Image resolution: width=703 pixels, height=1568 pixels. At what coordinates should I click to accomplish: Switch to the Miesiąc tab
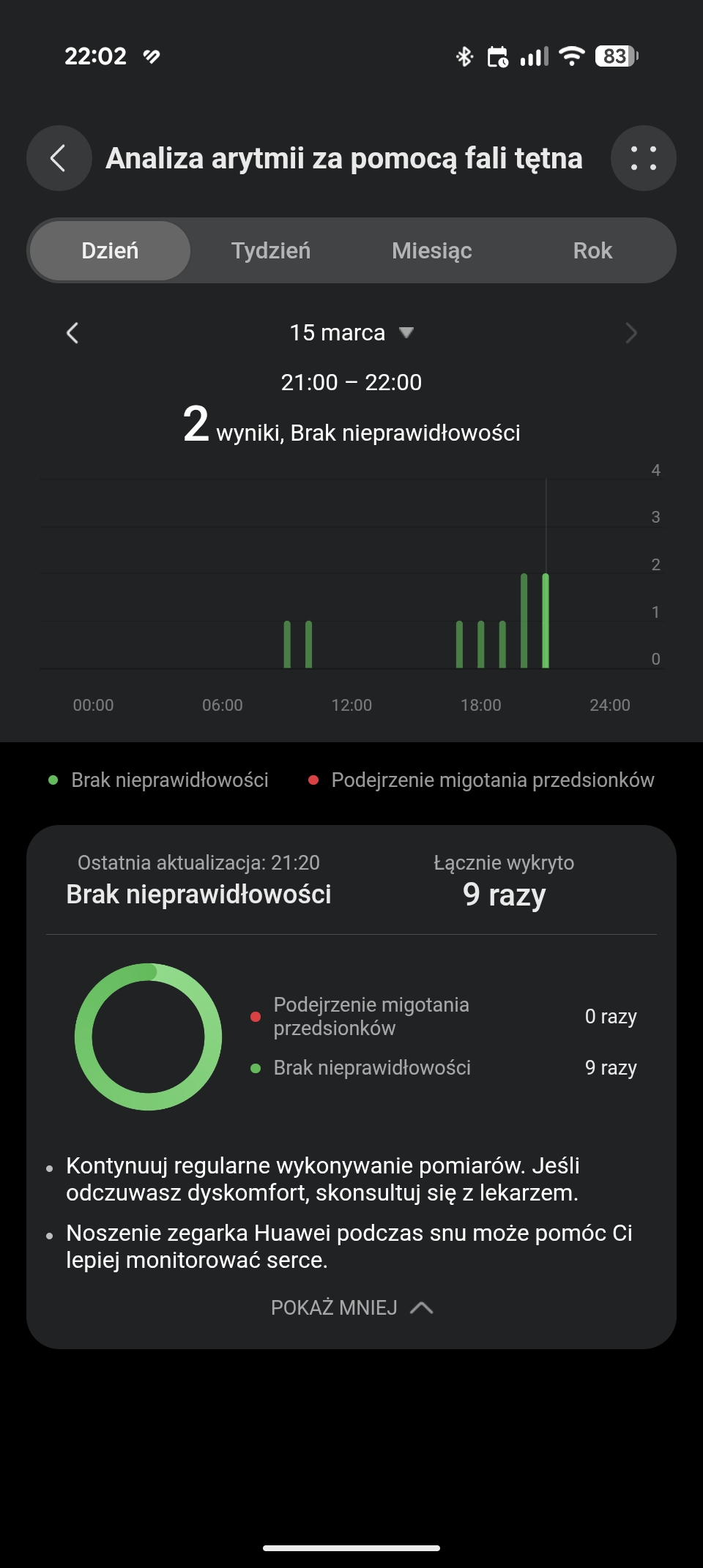tap(432, 250)
